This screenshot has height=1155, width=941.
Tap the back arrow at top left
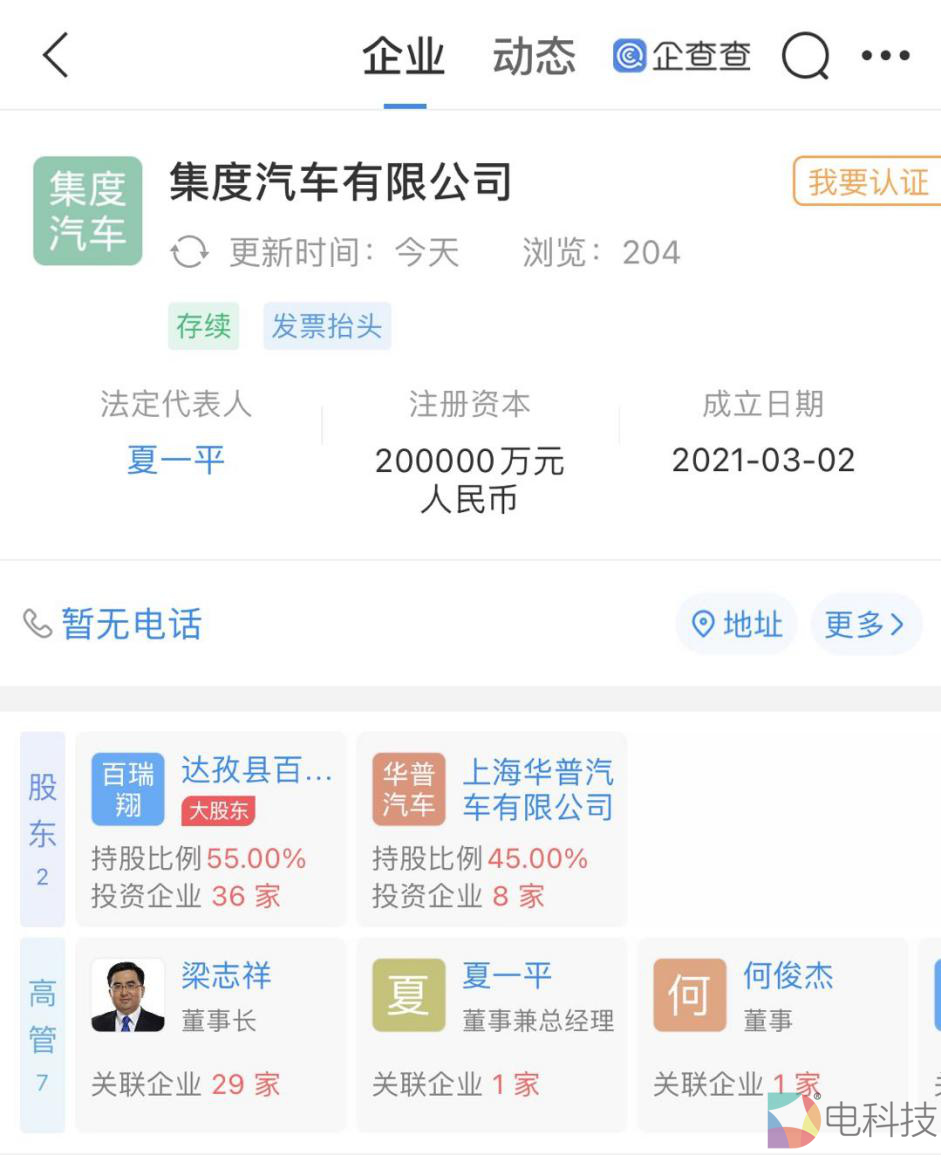click(55, 56)
